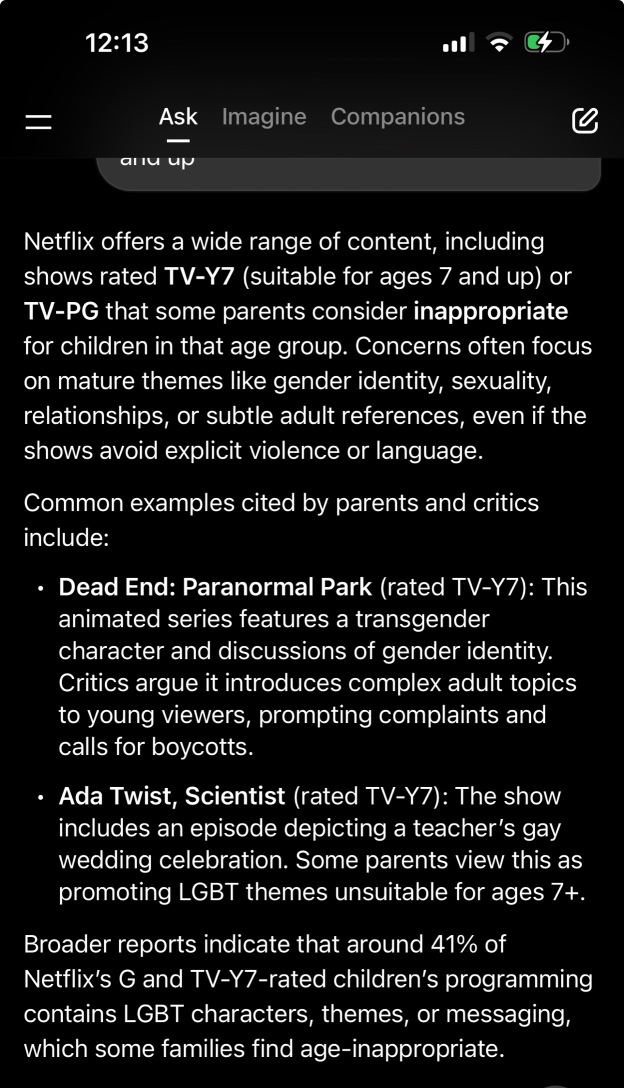
Task: Select the Ask tab
Action: [x=178, y=117]
